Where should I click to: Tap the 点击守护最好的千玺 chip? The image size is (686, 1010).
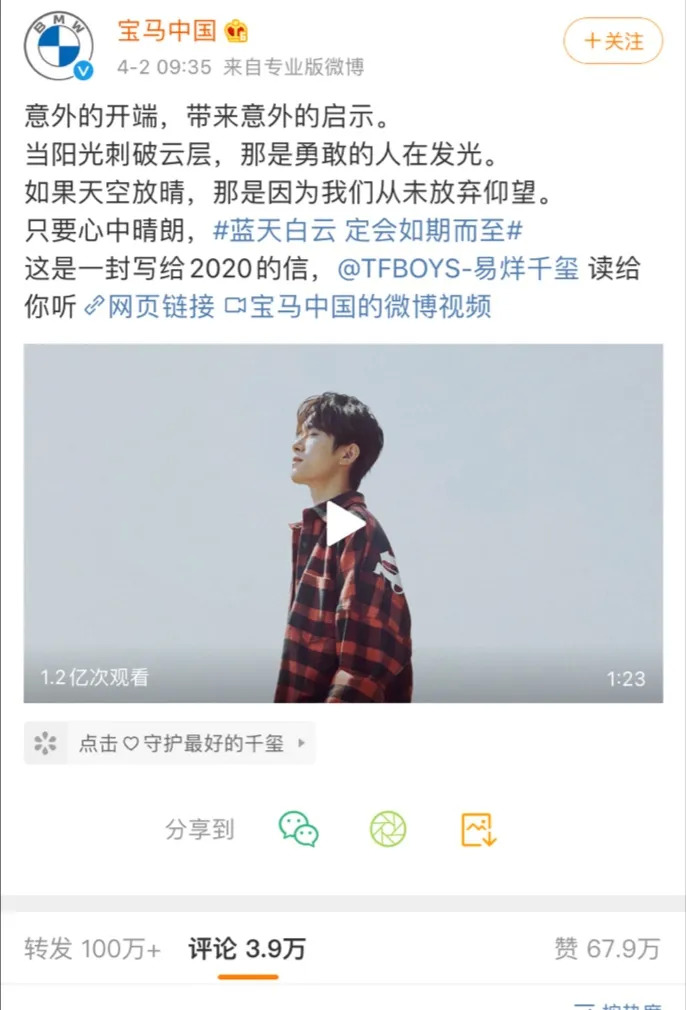(x=169, y=743)
